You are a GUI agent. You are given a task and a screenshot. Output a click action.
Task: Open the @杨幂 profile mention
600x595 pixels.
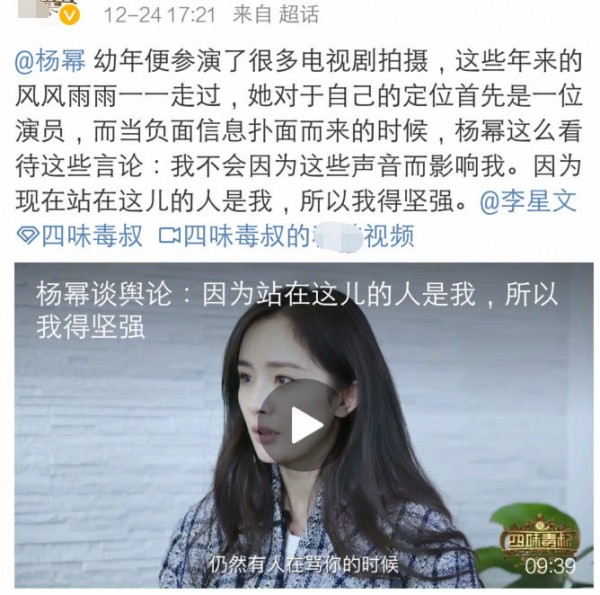[50, 62]
